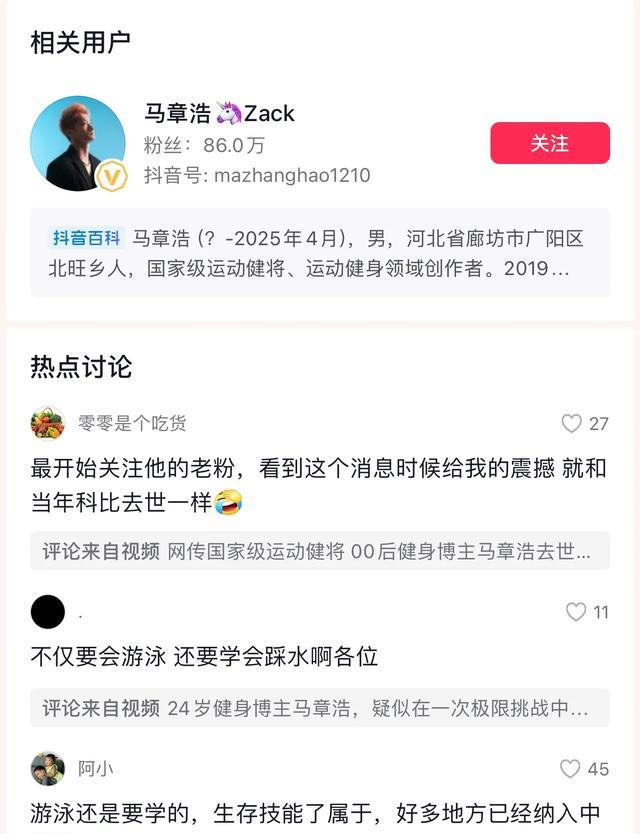The width and height of the screenshot is (640, 834).
Task: Open the 抖音百科 entry for 马章浩
Action: [x=319, y=253]
